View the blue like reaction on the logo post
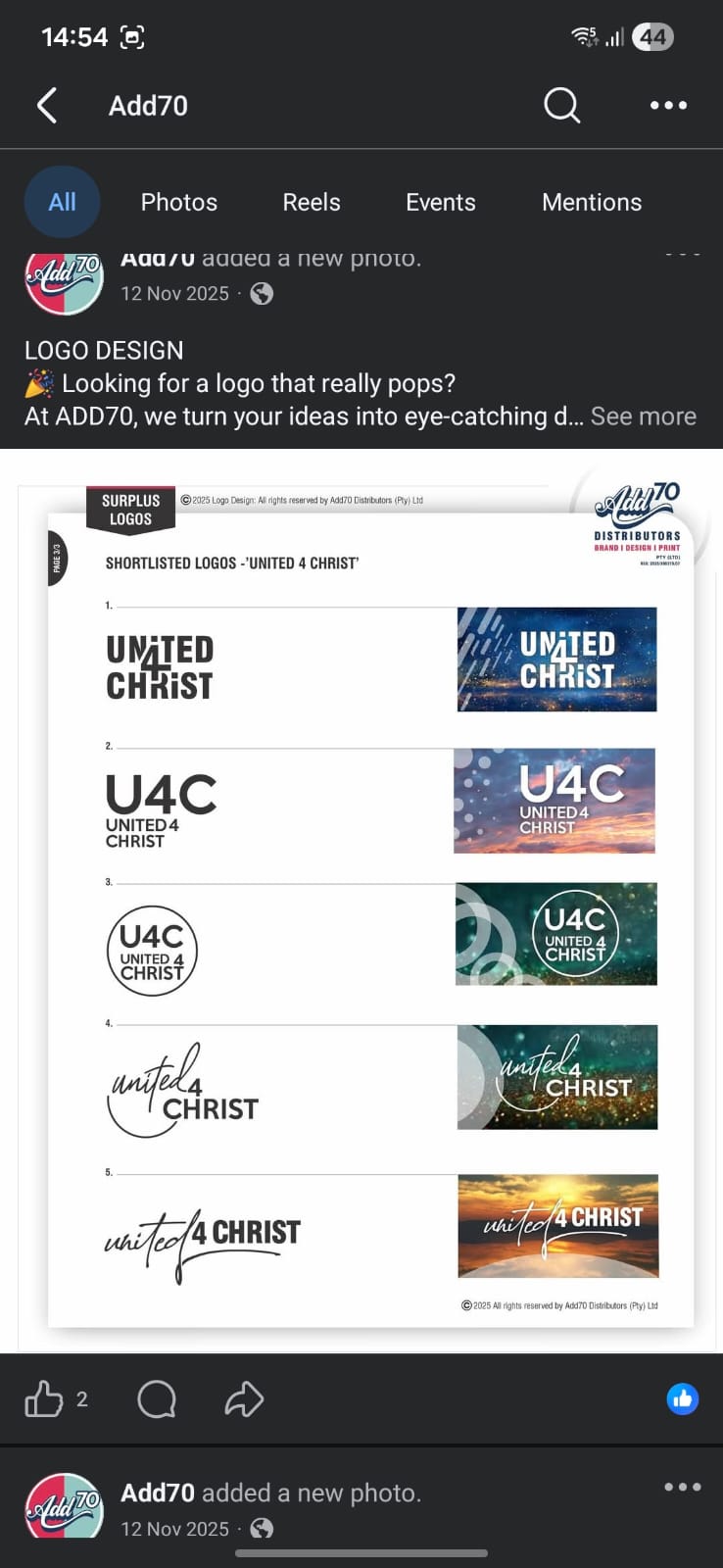The width and height of the screenshot is (723, 1568). coord(683,1398)
